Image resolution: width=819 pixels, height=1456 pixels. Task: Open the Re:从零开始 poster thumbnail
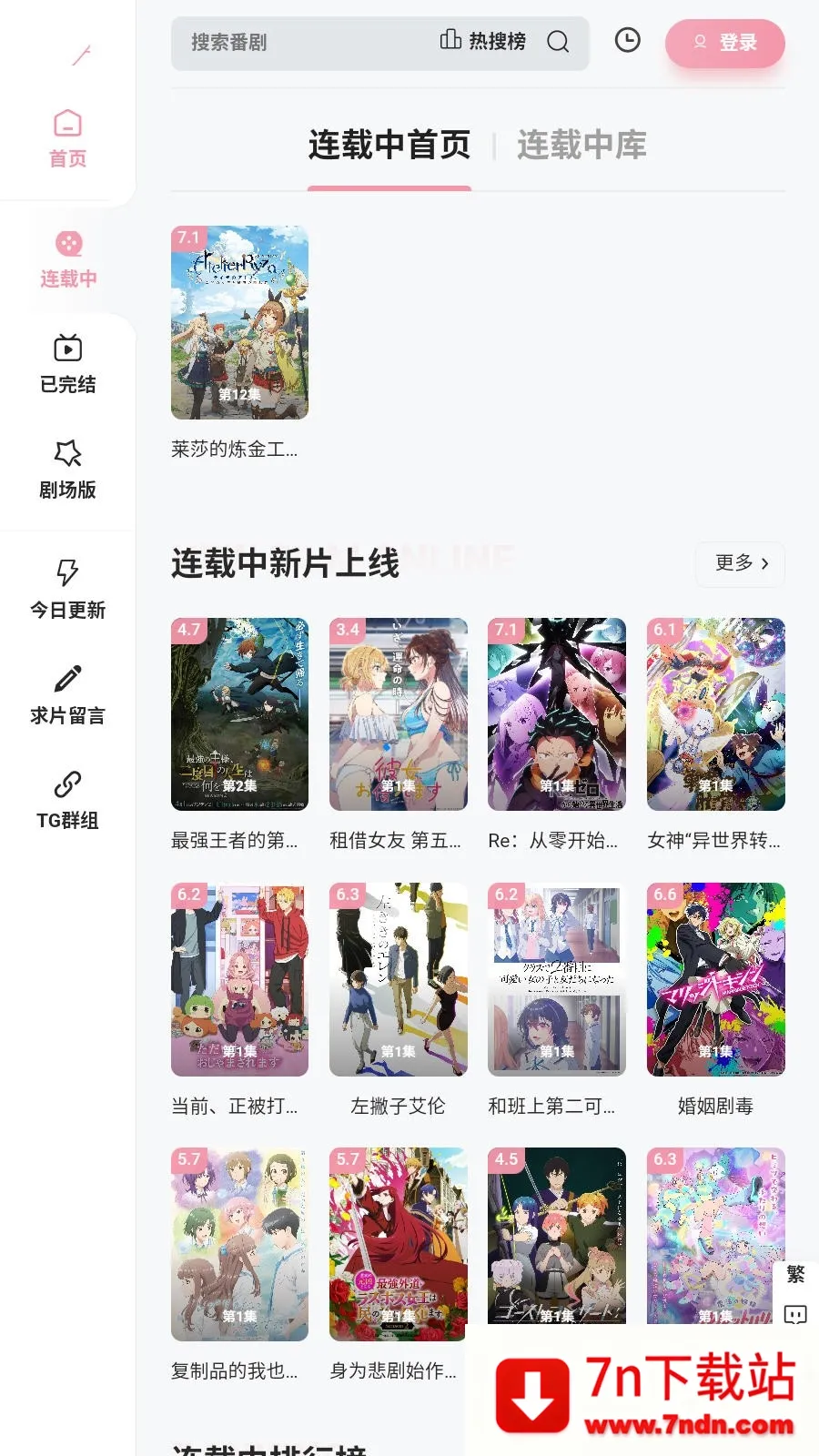[x=556, y=715]
